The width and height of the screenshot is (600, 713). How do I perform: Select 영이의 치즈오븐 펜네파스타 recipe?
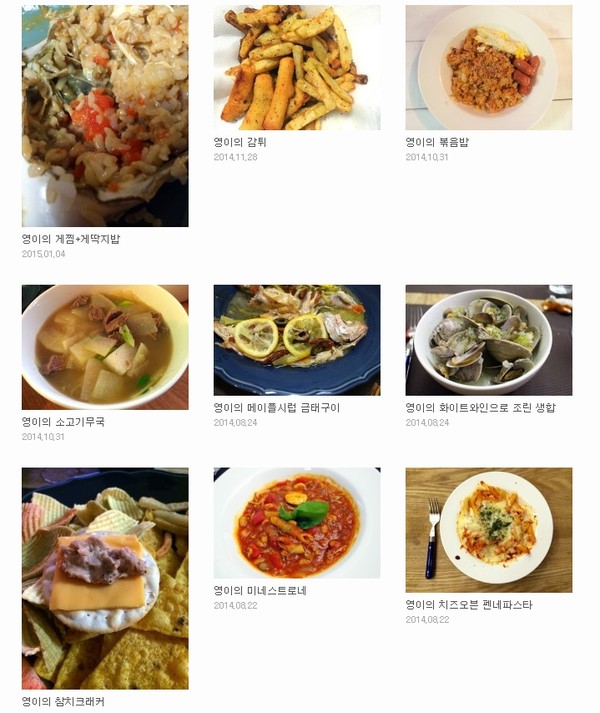point(488,530)
